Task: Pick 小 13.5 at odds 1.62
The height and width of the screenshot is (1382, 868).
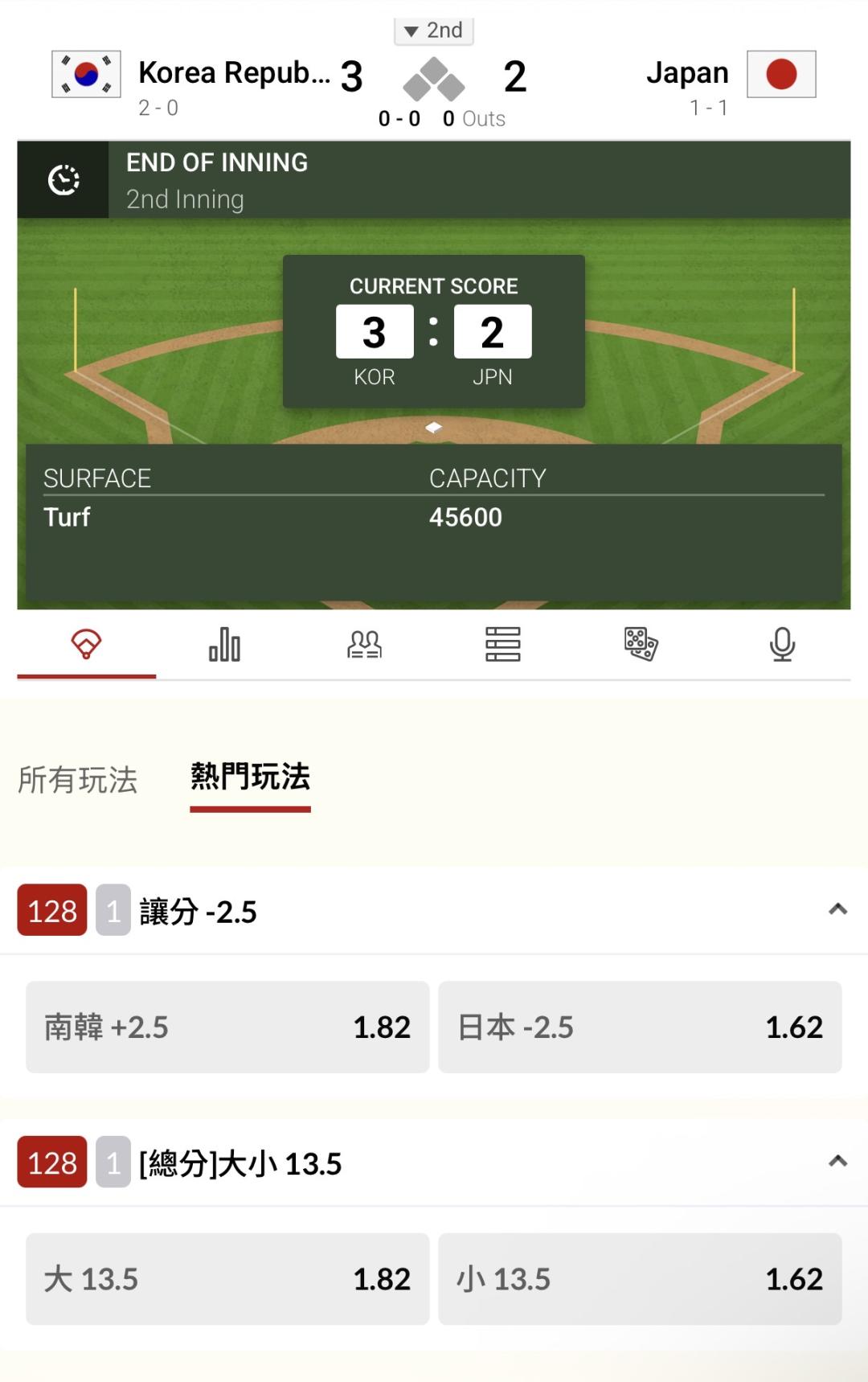Action: (x=640, y=1278)
